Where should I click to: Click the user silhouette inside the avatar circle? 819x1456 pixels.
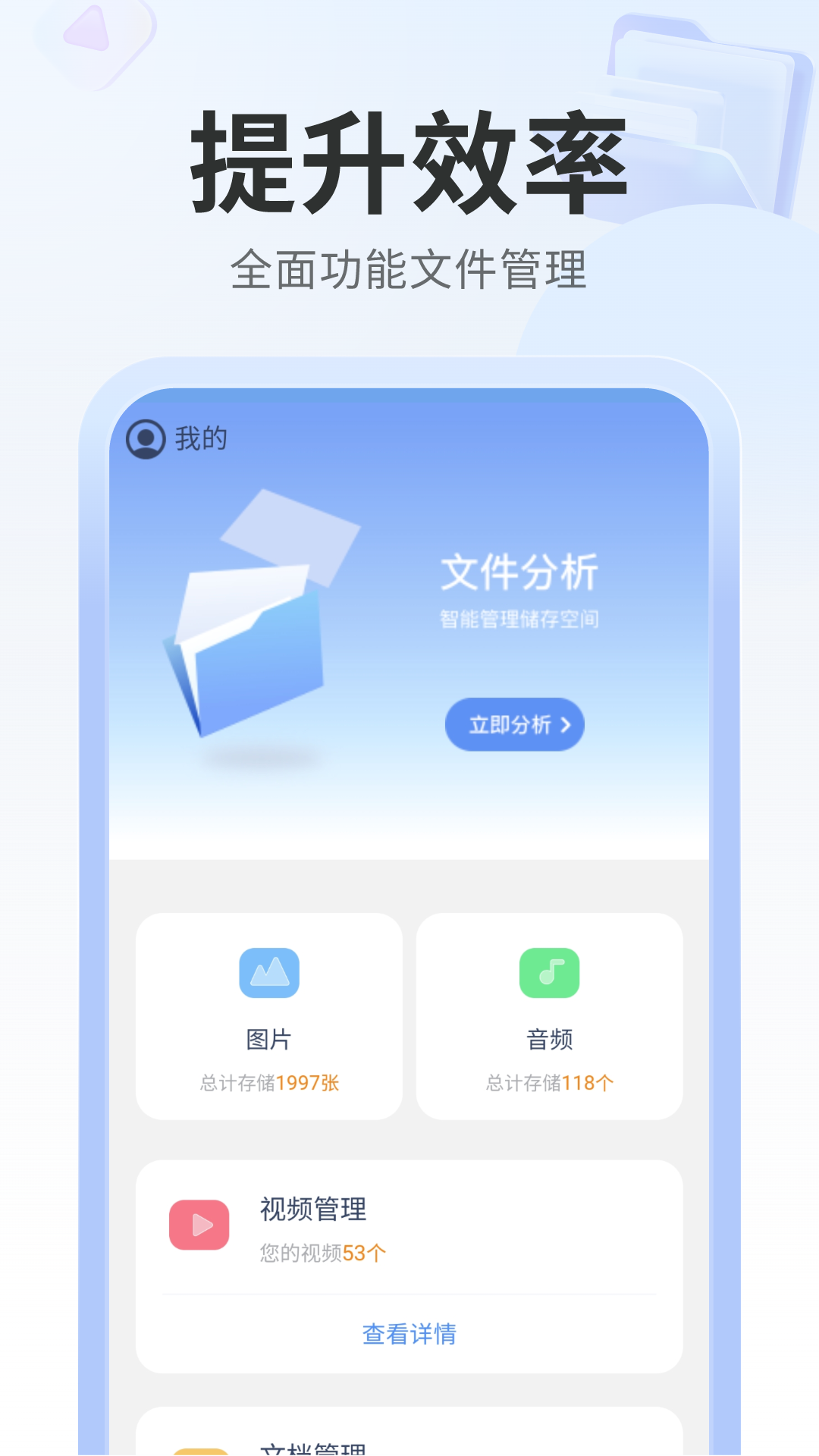pos(145,438)
